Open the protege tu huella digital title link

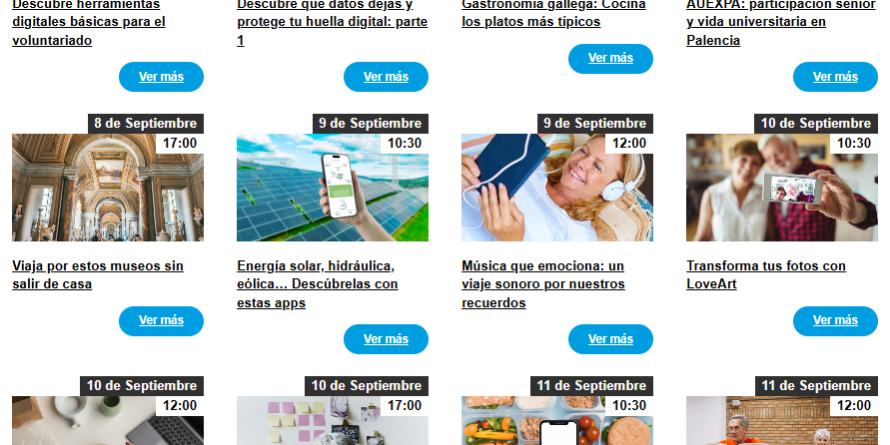(x=332, y=22)
